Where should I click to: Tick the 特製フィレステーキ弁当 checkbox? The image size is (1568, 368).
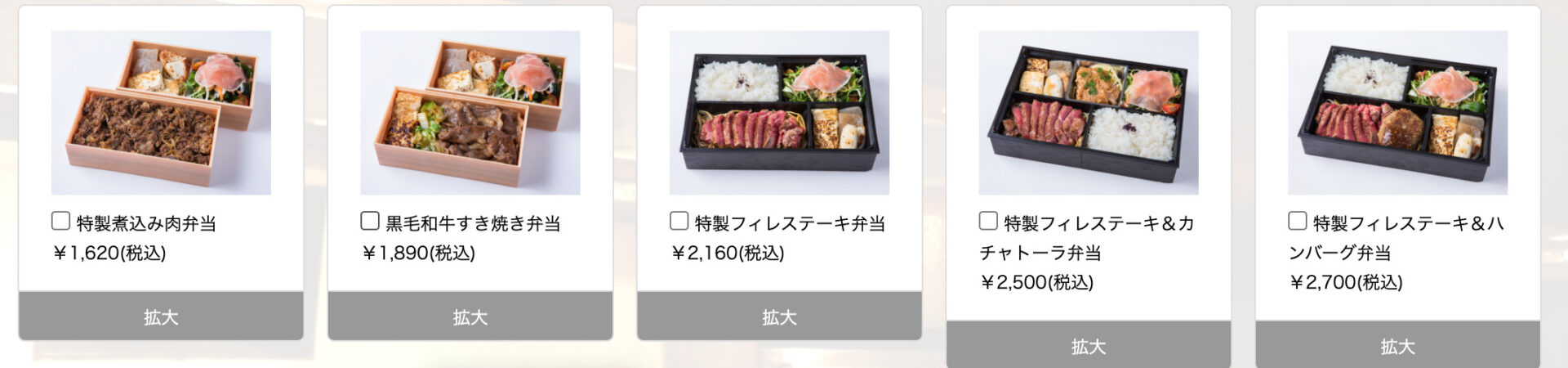679,221
